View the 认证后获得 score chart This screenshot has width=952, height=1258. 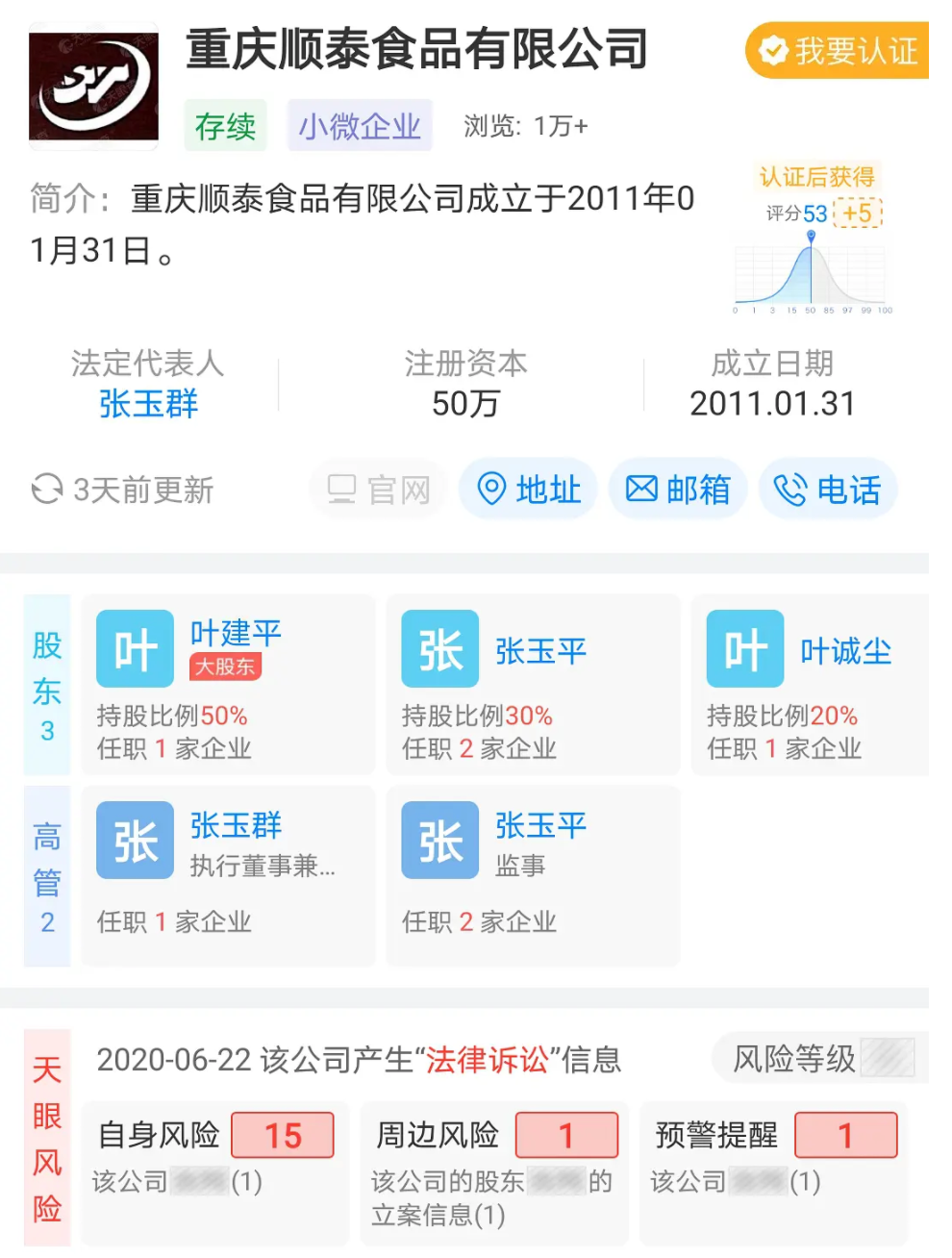[813, 242]
